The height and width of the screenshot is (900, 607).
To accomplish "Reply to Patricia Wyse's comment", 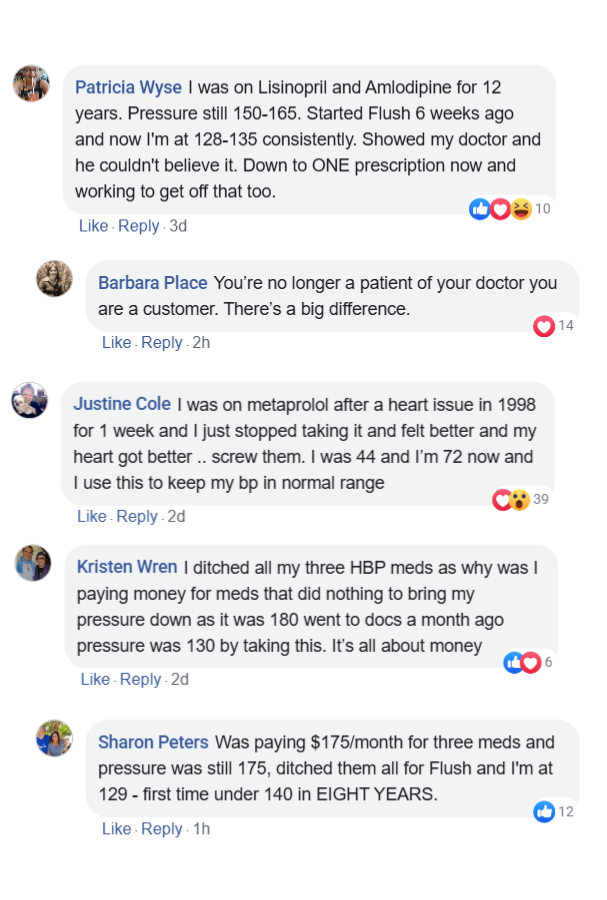I will [138, 226].
